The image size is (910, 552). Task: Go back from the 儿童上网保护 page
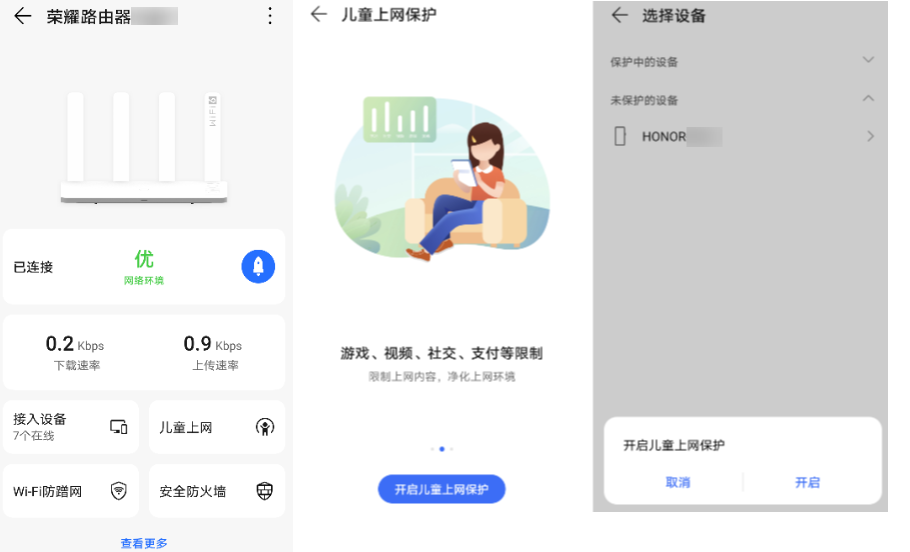pos(319,14)
